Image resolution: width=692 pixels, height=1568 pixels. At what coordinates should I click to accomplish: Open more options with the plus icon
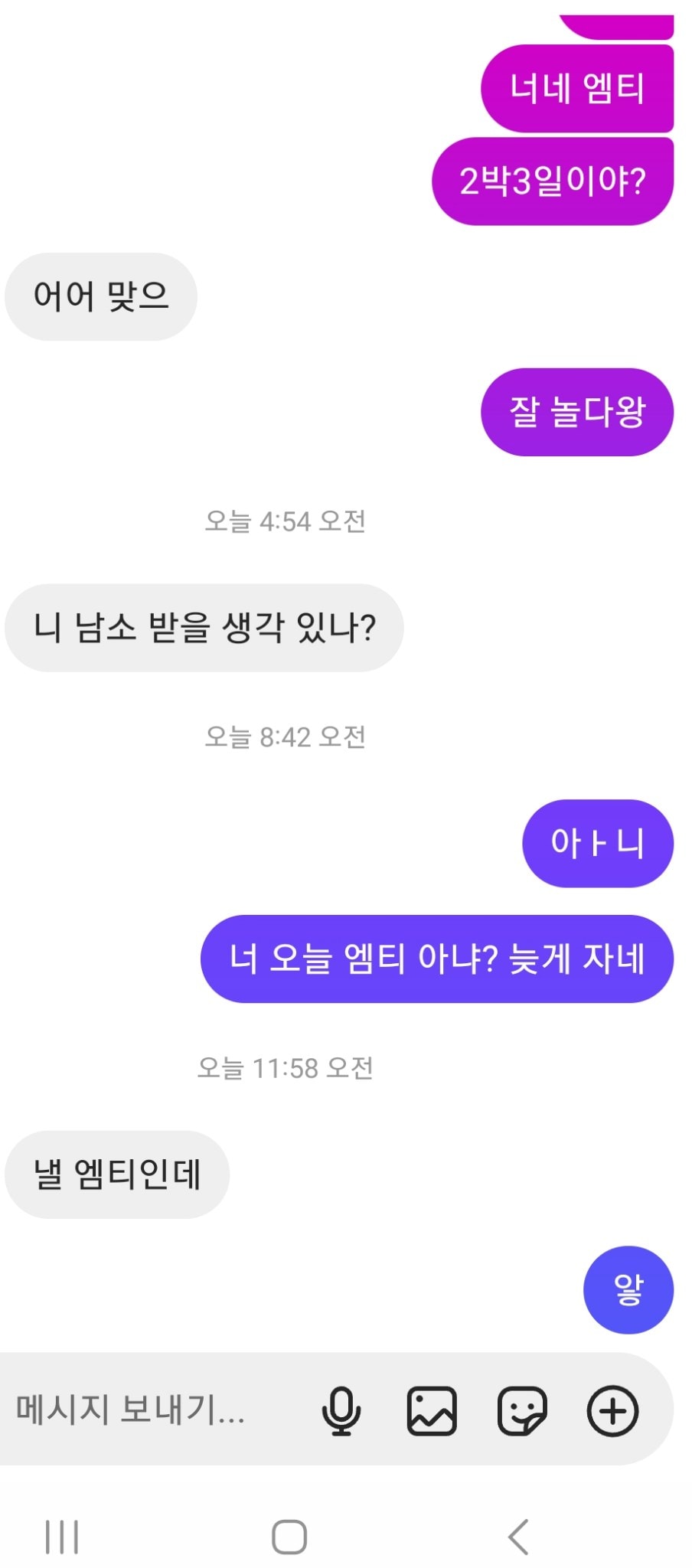(x=612, y=1410)
